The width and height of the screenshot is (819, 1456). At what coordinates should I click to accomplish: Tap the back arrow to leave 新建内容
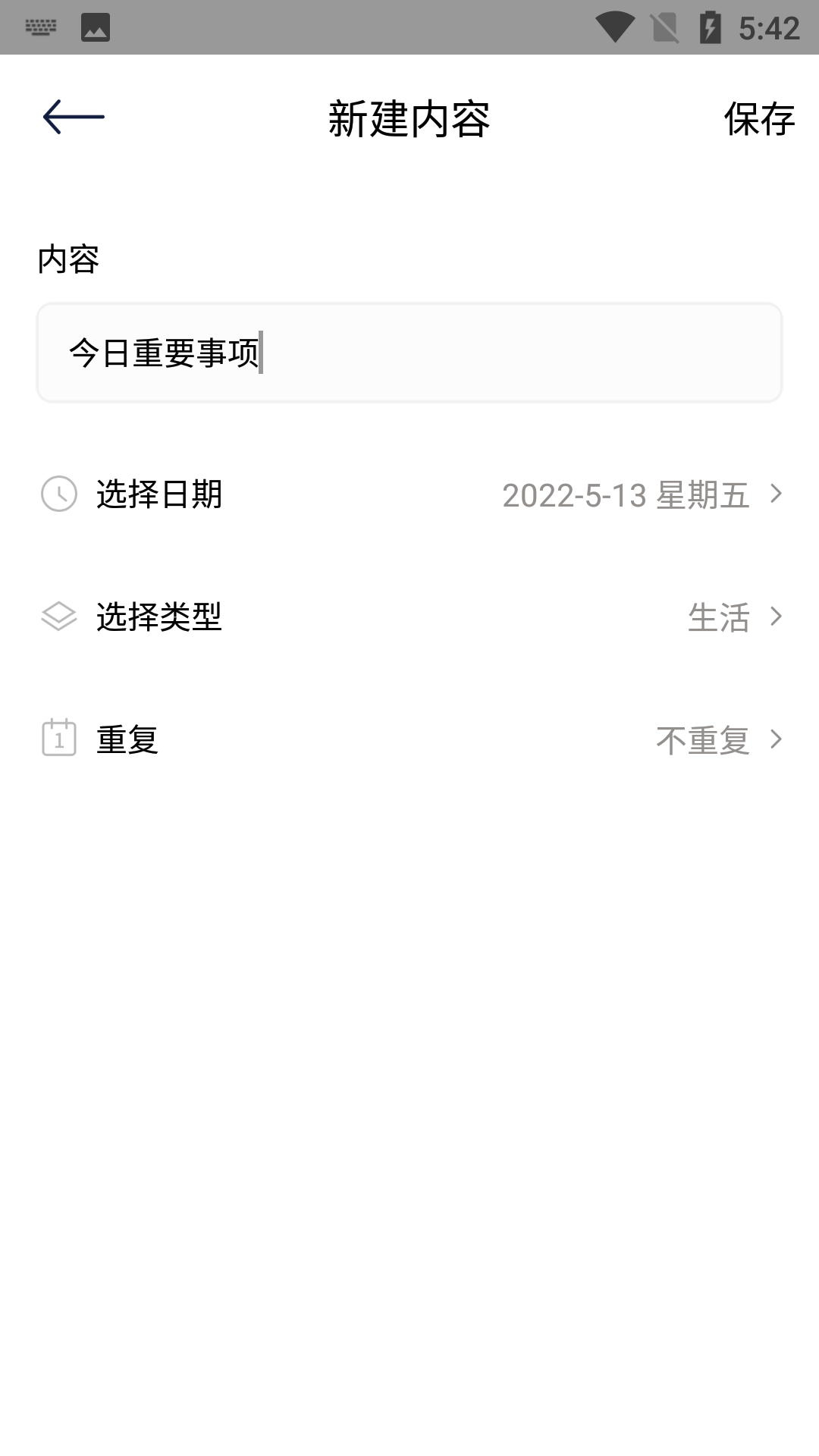[74, 118]
